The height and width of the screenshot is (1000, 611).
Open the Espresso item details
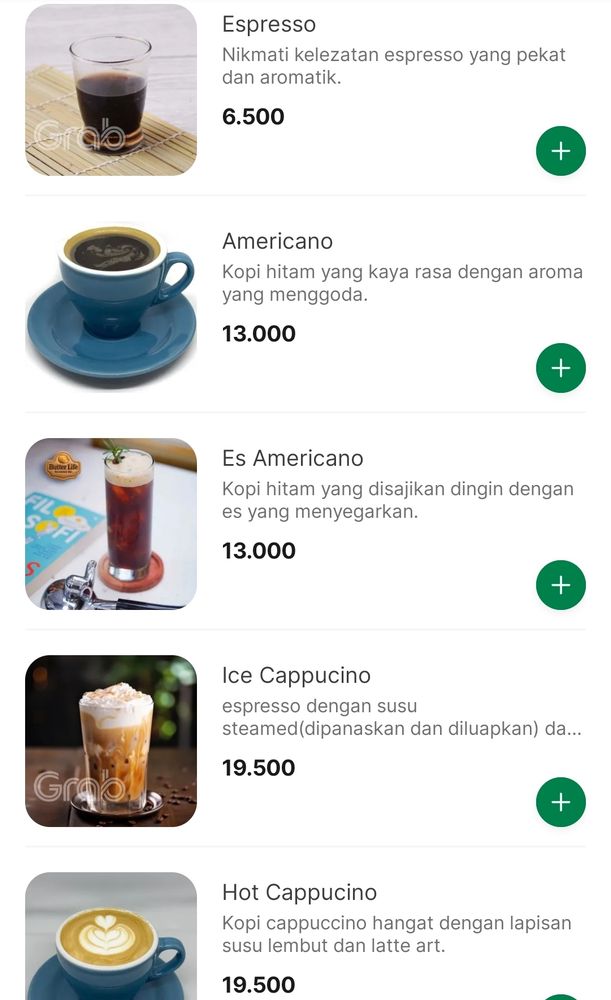(x=268, y=25)
